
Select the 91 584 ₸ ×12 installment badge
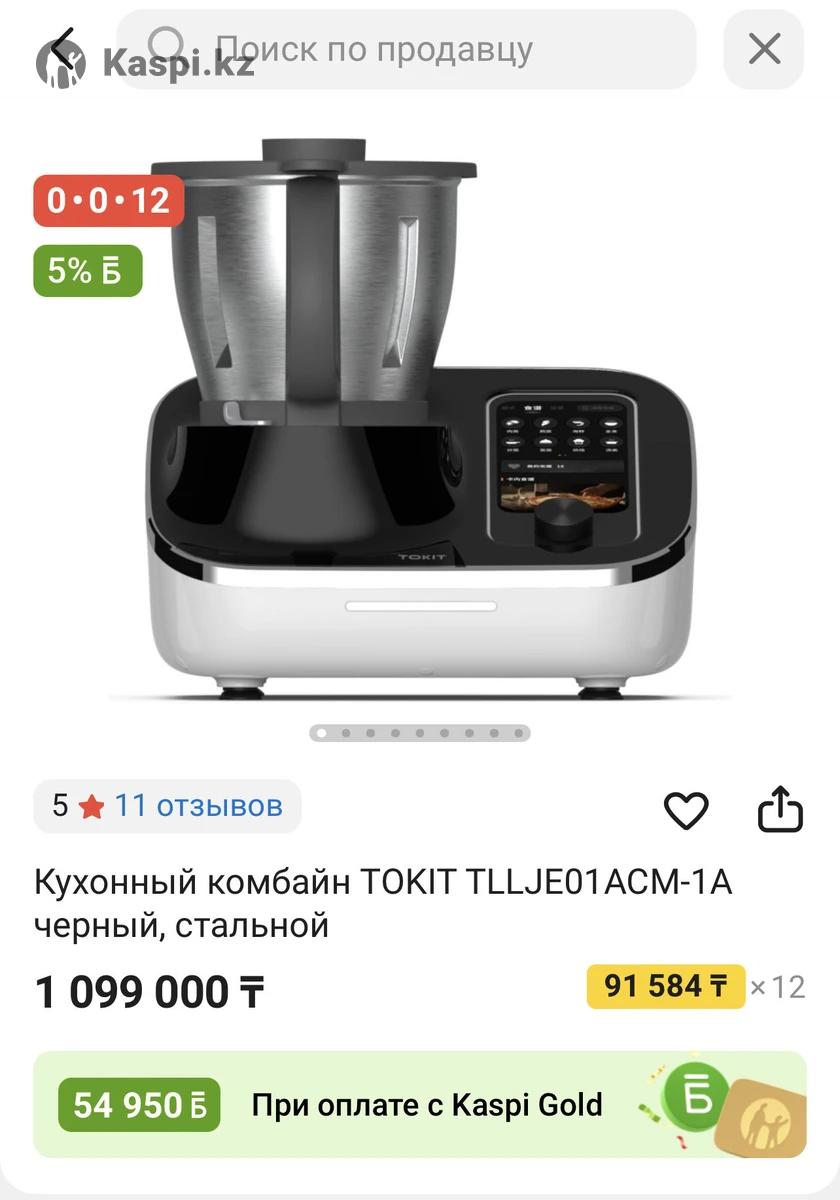pos(666,987)
